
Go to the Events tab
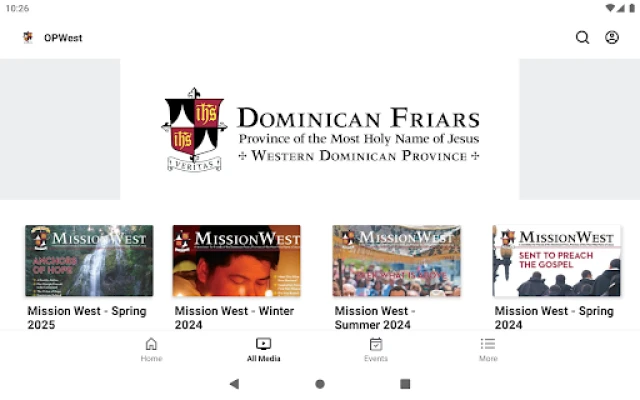point(376,349)
